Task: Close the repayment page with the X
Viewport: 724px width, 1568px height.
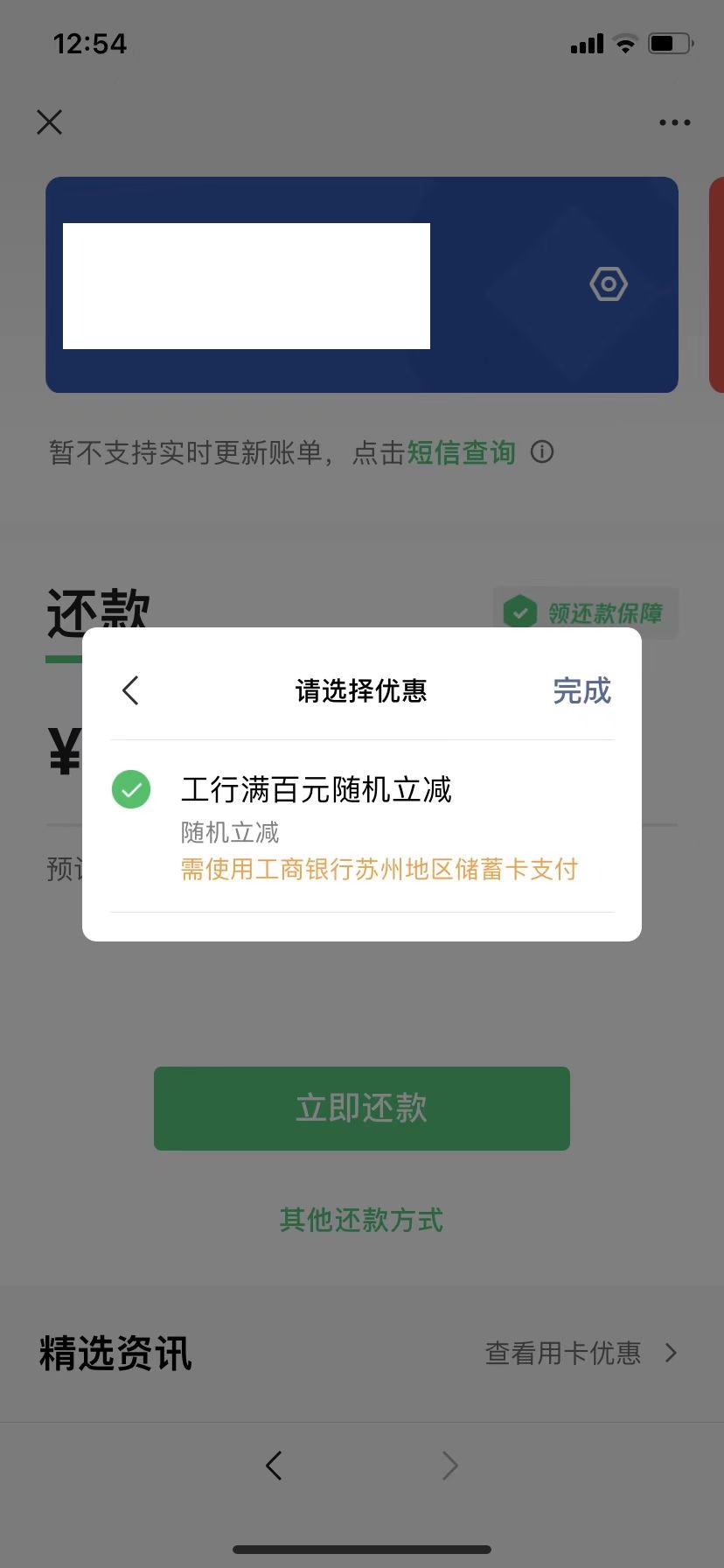Action: click(x=50, y=122)
